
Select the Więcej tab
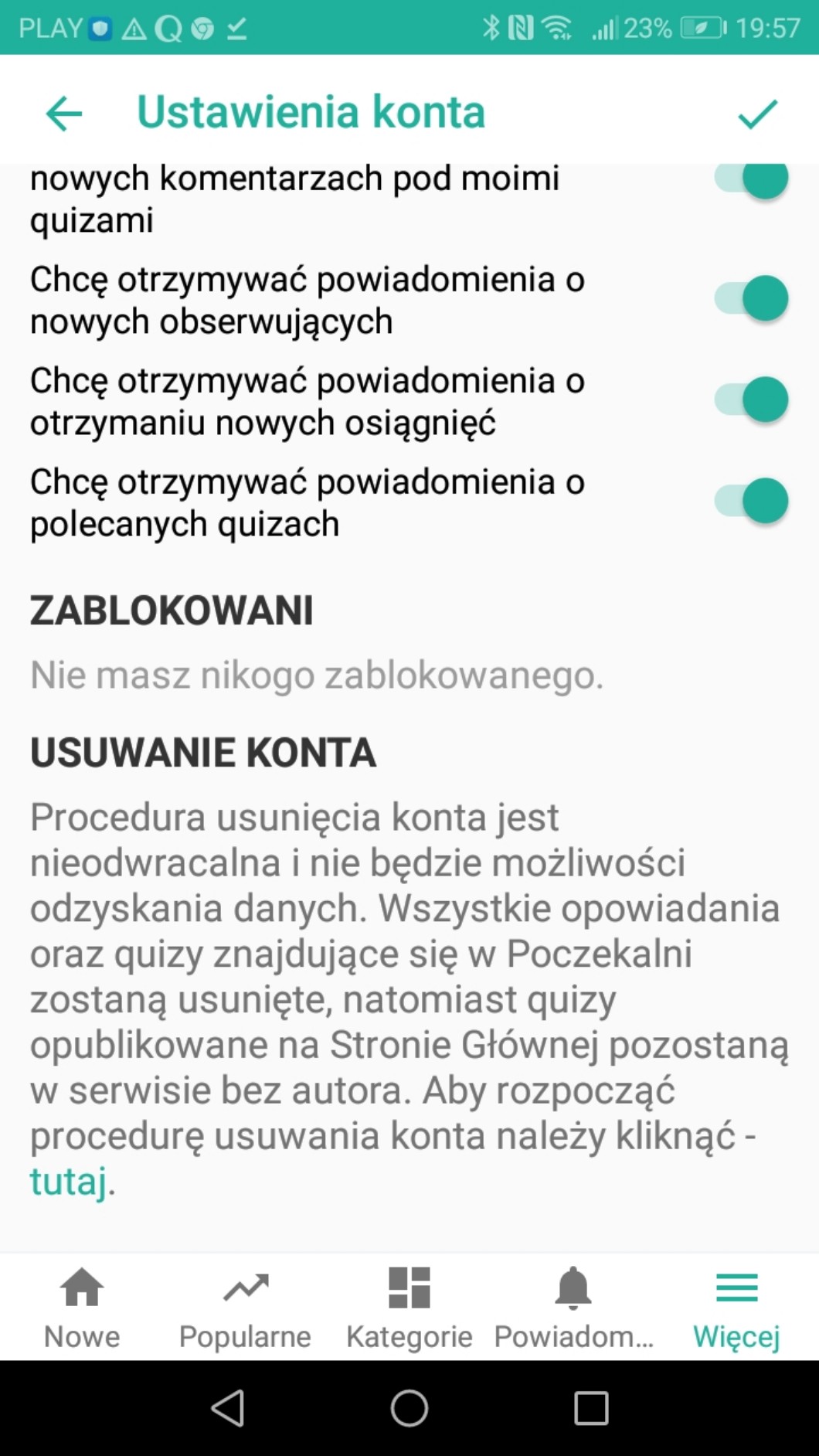736,1306
